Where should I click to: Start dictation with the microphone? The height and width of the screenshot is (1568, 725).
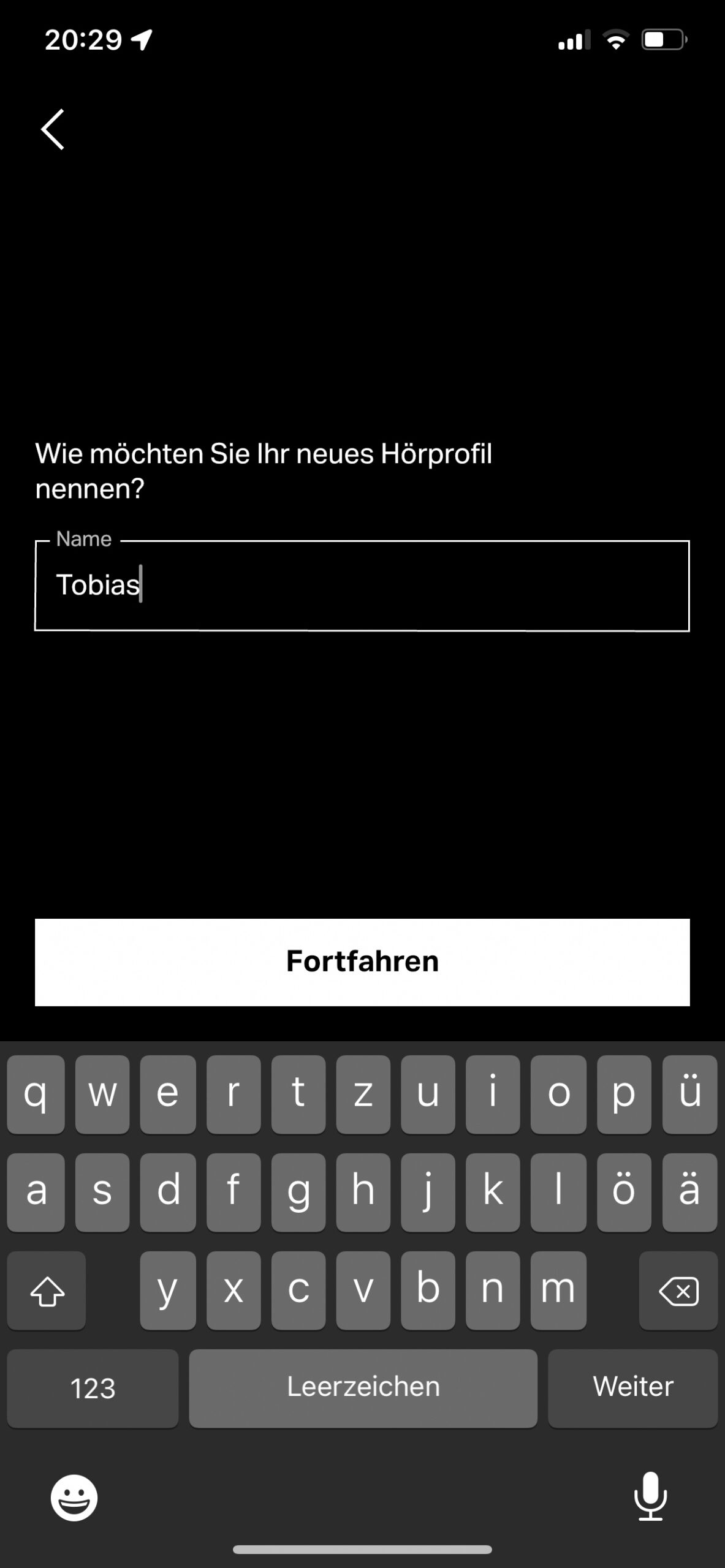click(650, 1497)
